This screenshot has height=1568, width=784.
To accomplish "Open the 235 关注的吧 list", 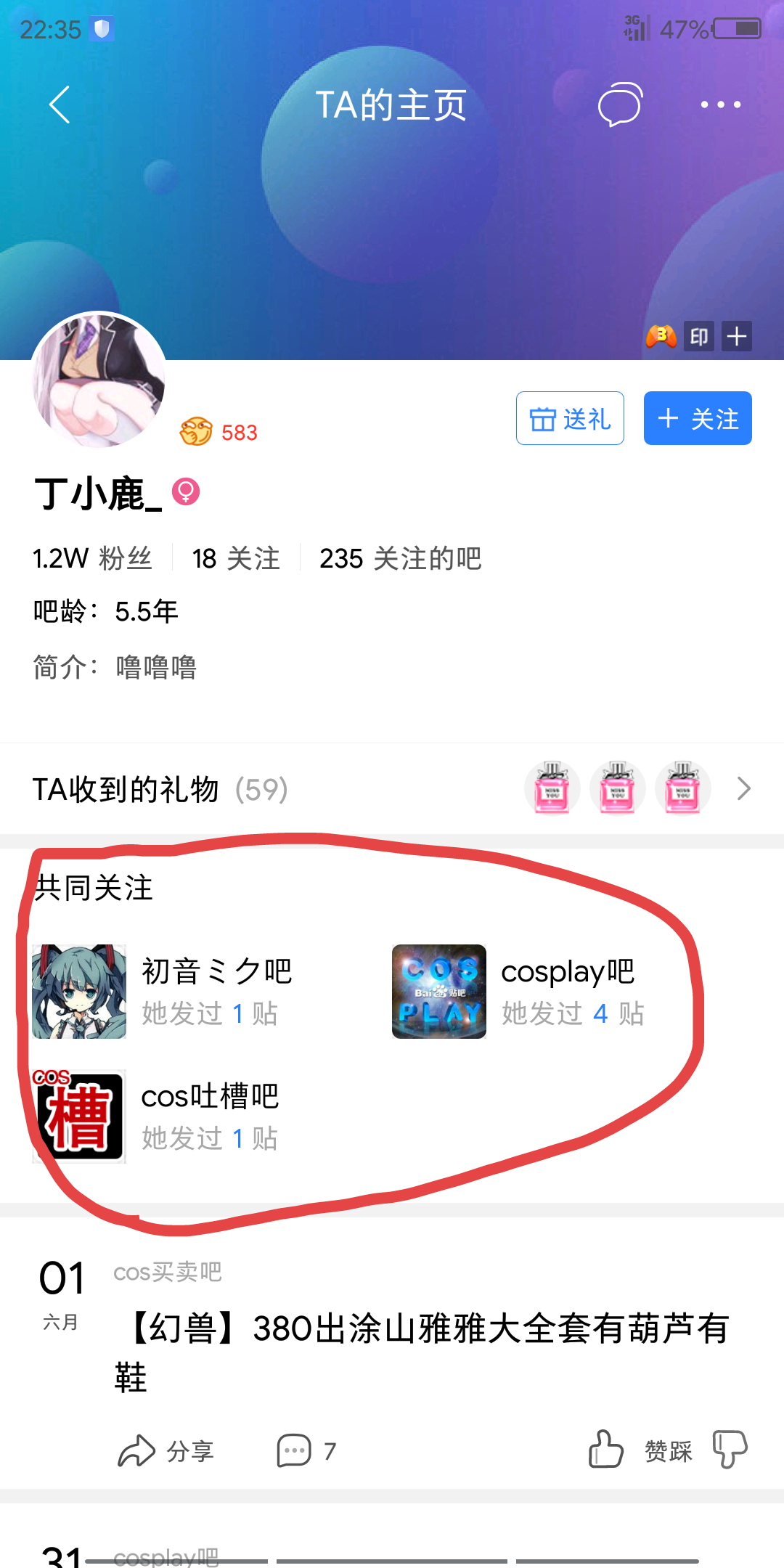I will point(400,559).
